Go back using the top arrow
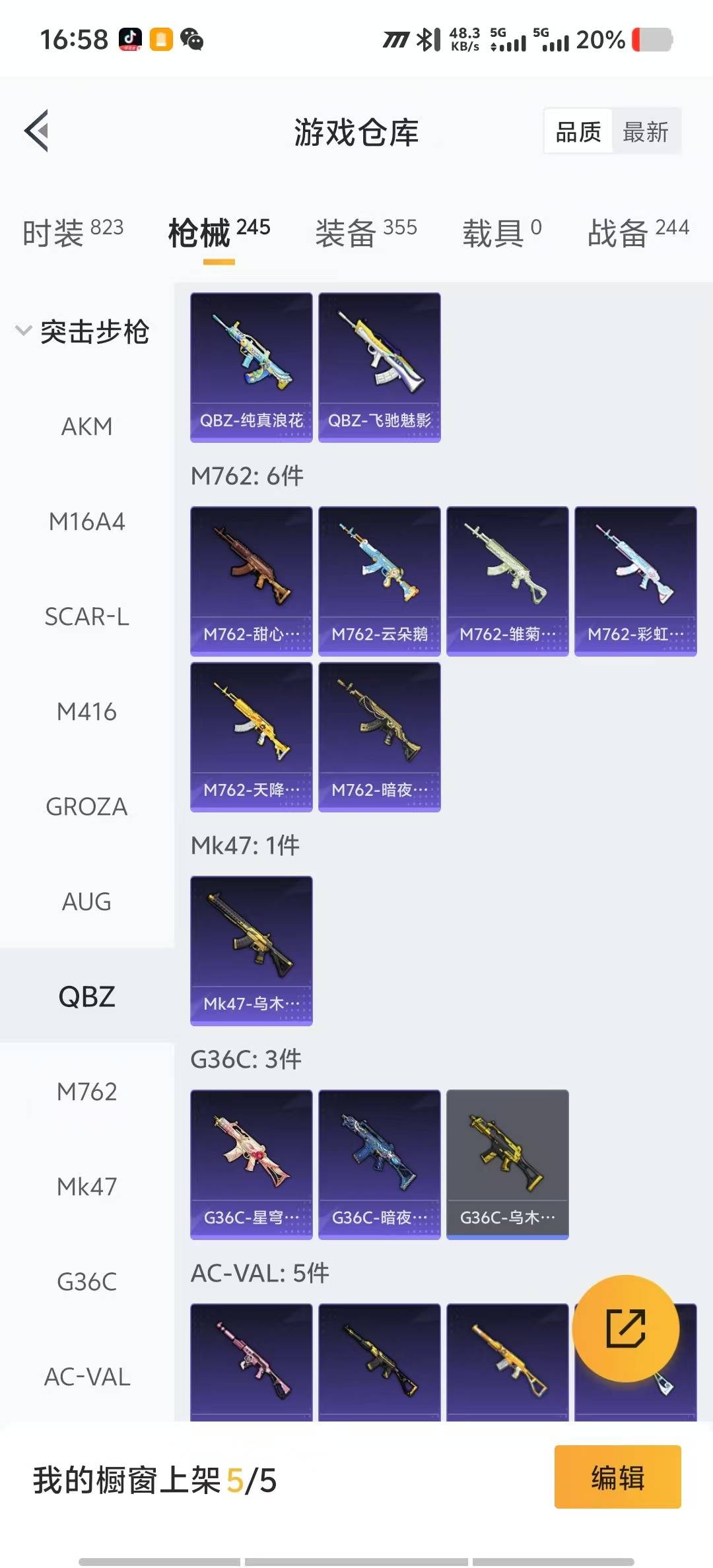Screen dimensions: 713x1568 tap(37, 131)
